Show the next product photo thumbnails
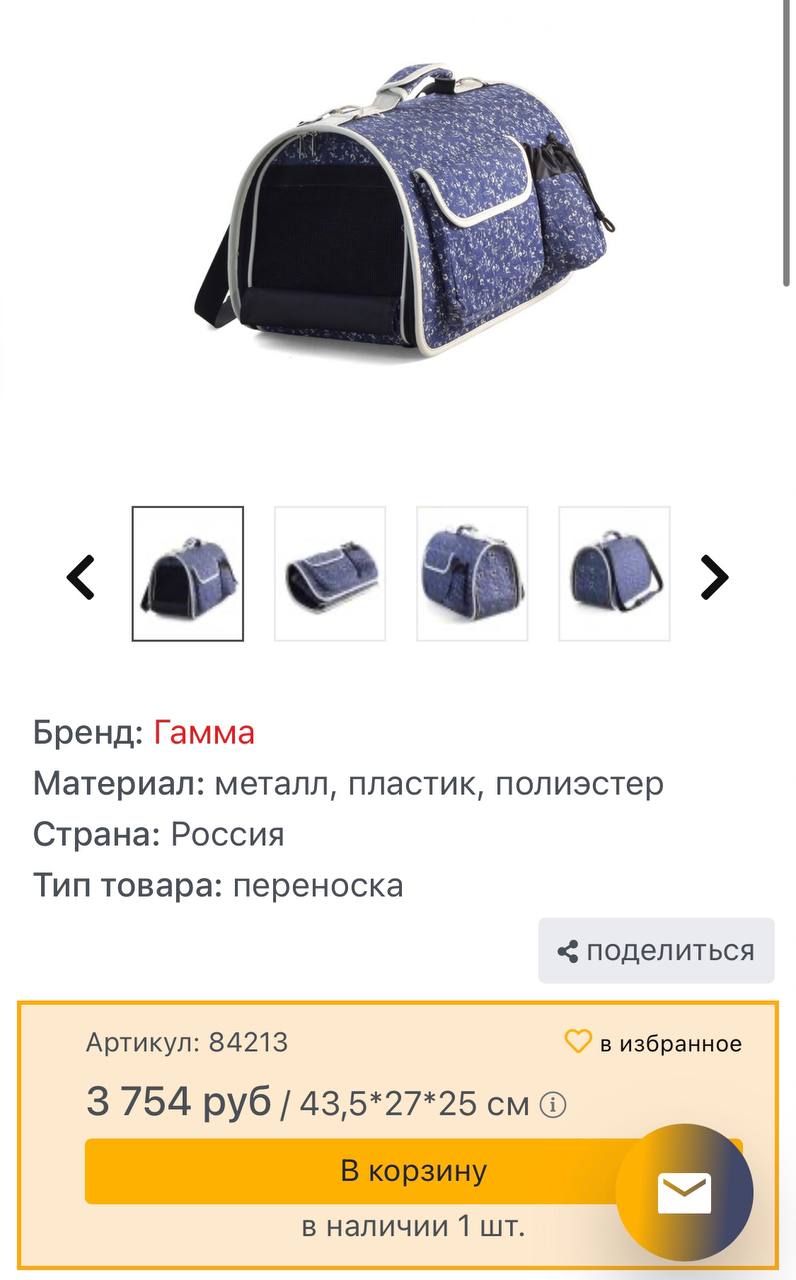 tap(713, 577)
